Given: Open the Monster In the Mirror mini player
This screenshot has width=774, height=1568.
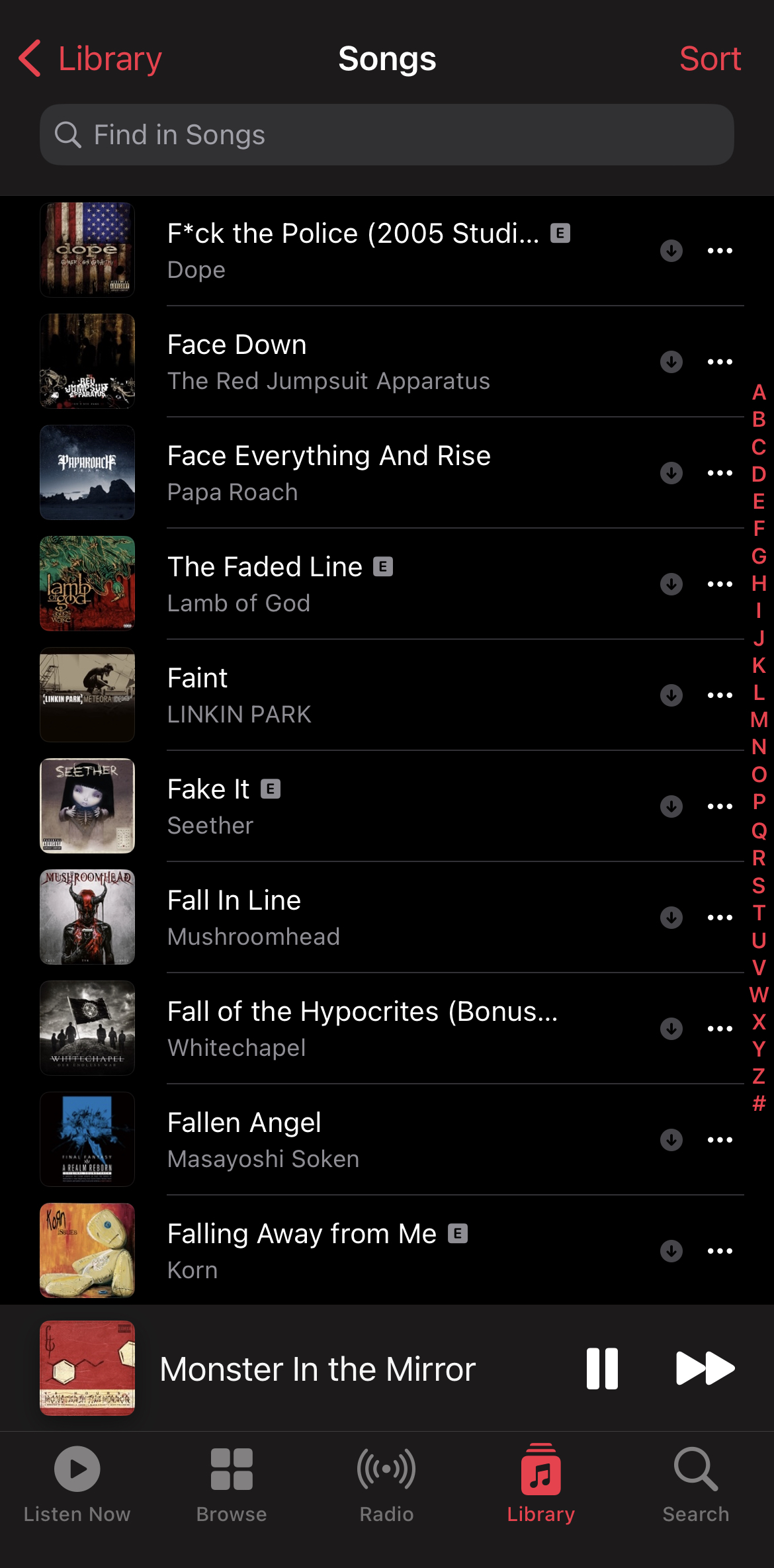Looking at the screenshot, I should (318, 1369).
